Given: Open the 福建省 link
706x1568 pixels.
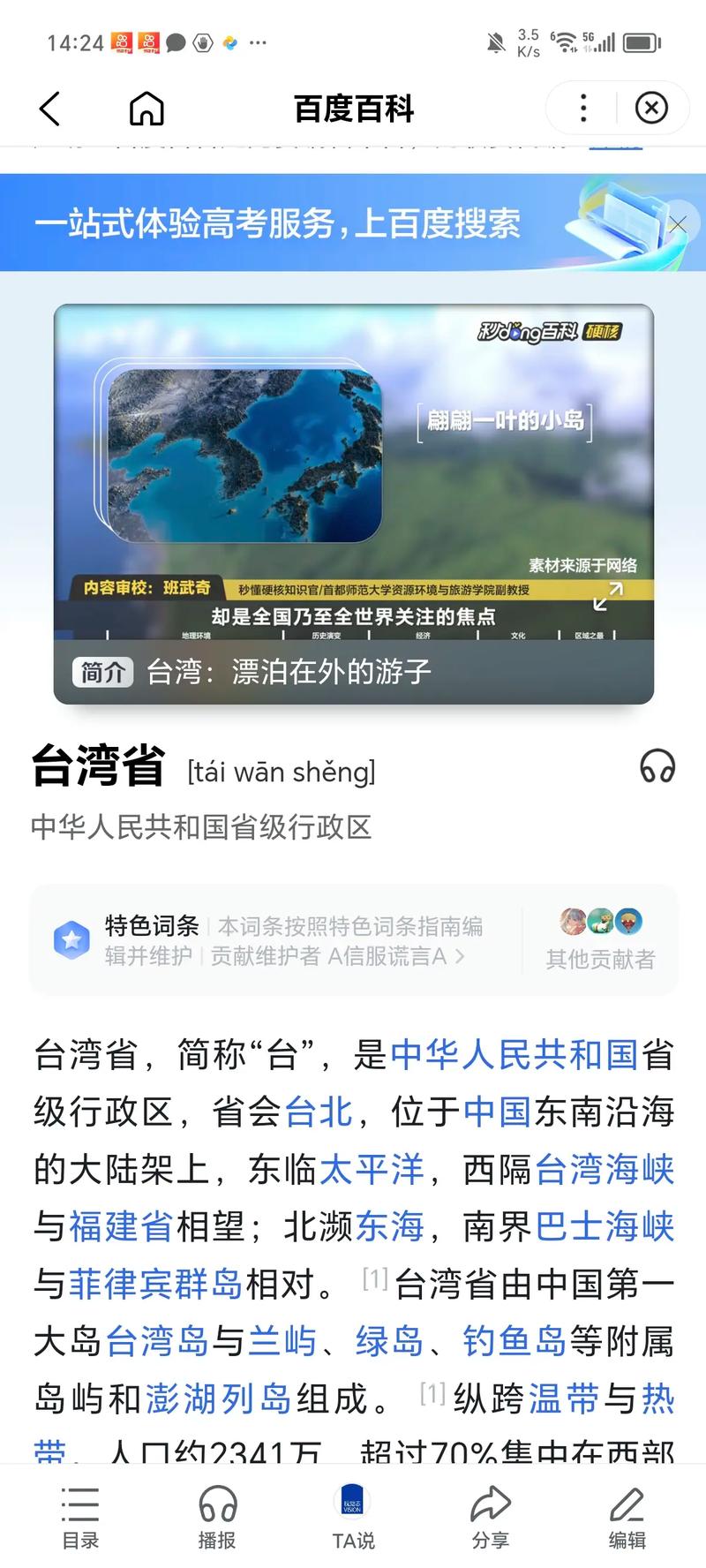Looking at the screenshot, I should (121, 1226).
